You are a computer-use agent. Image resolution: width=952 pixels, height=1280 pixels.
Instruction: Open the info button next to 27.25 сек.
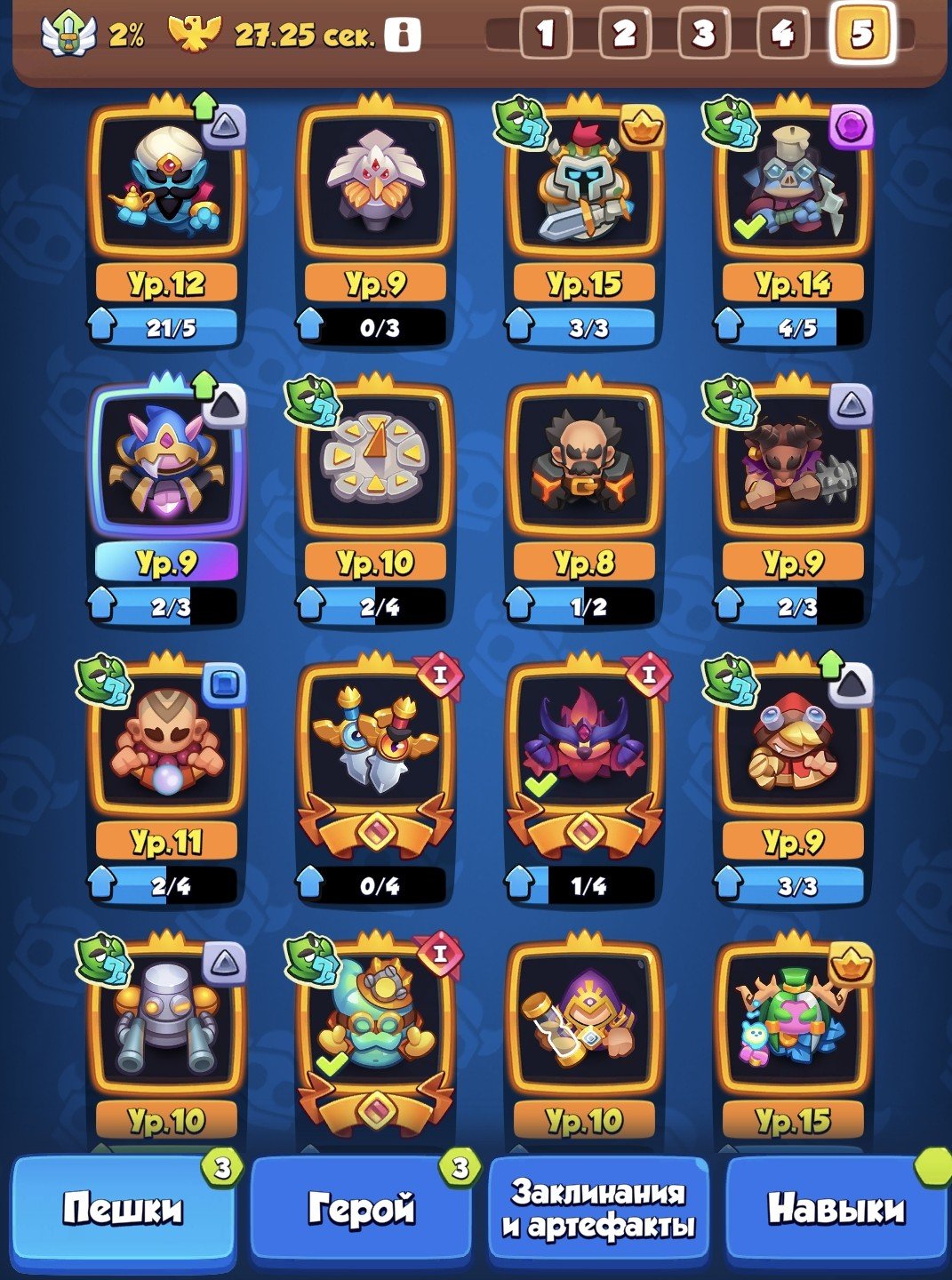pyautogui.click(x=403, y=35)
